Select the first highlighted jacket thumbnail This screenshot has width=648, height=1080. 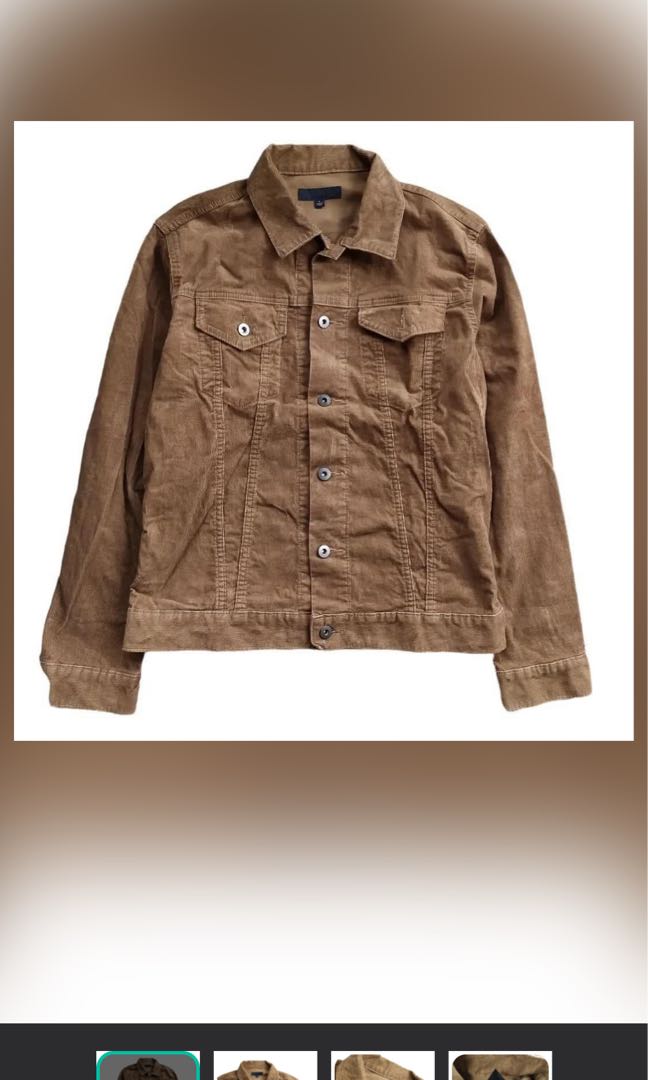click(x=148, y=1066)
